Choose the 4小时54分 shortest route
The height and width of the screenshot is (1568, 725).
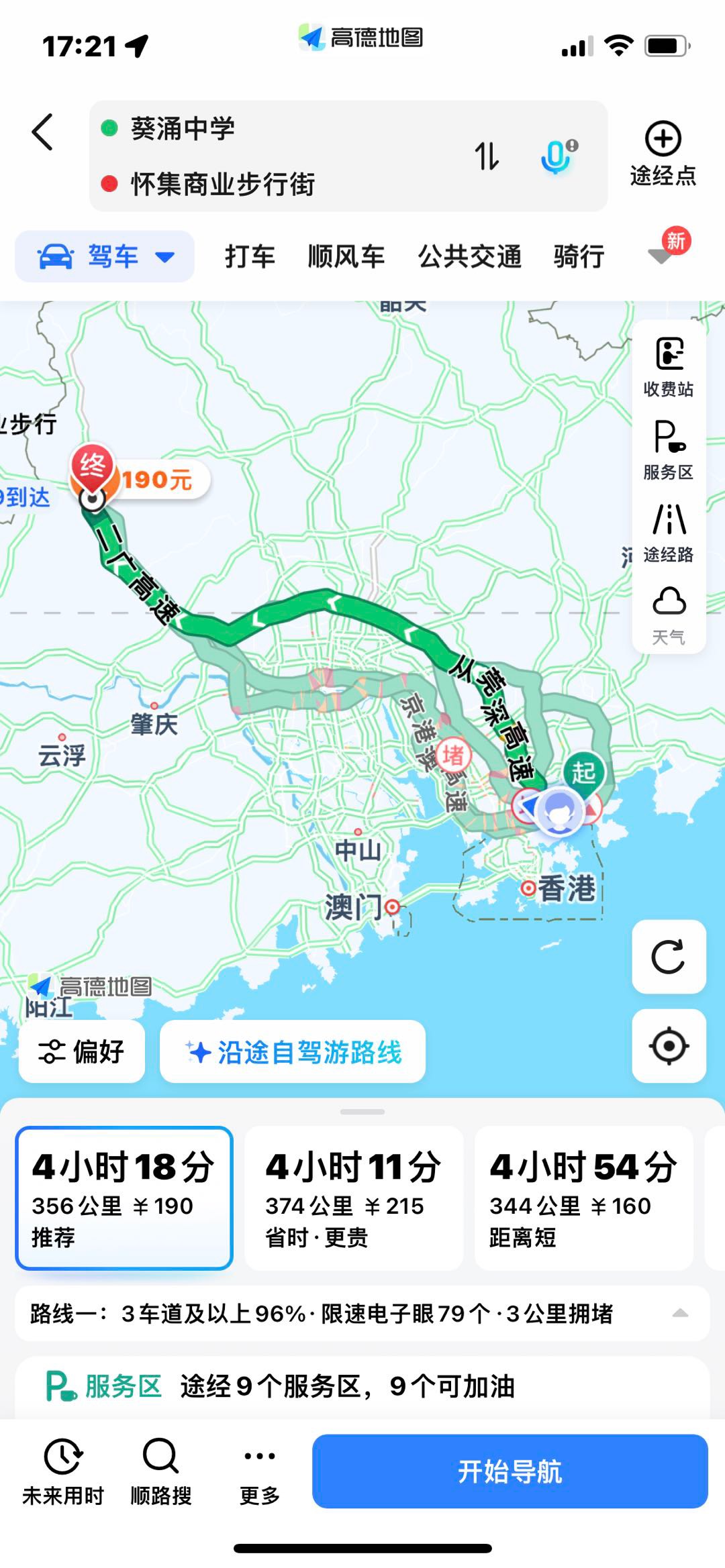coord(583,1198)
